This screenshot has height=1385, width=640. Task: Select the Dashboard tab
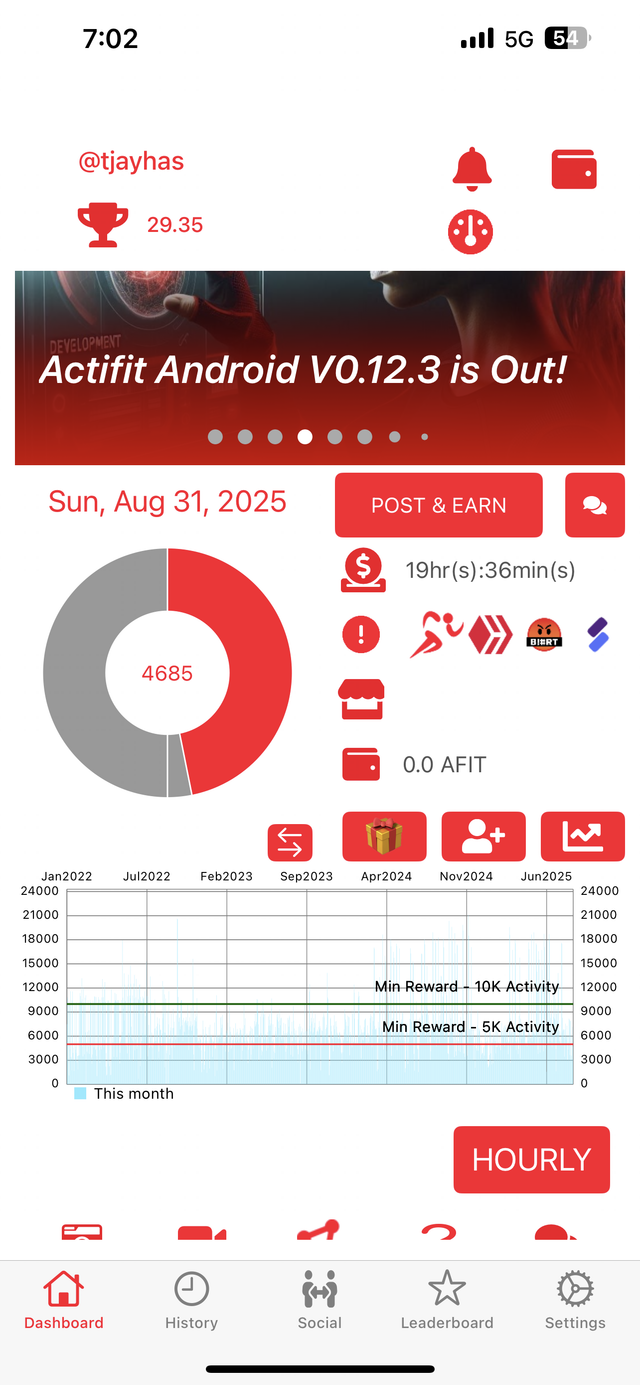[x=64, y=1301]
